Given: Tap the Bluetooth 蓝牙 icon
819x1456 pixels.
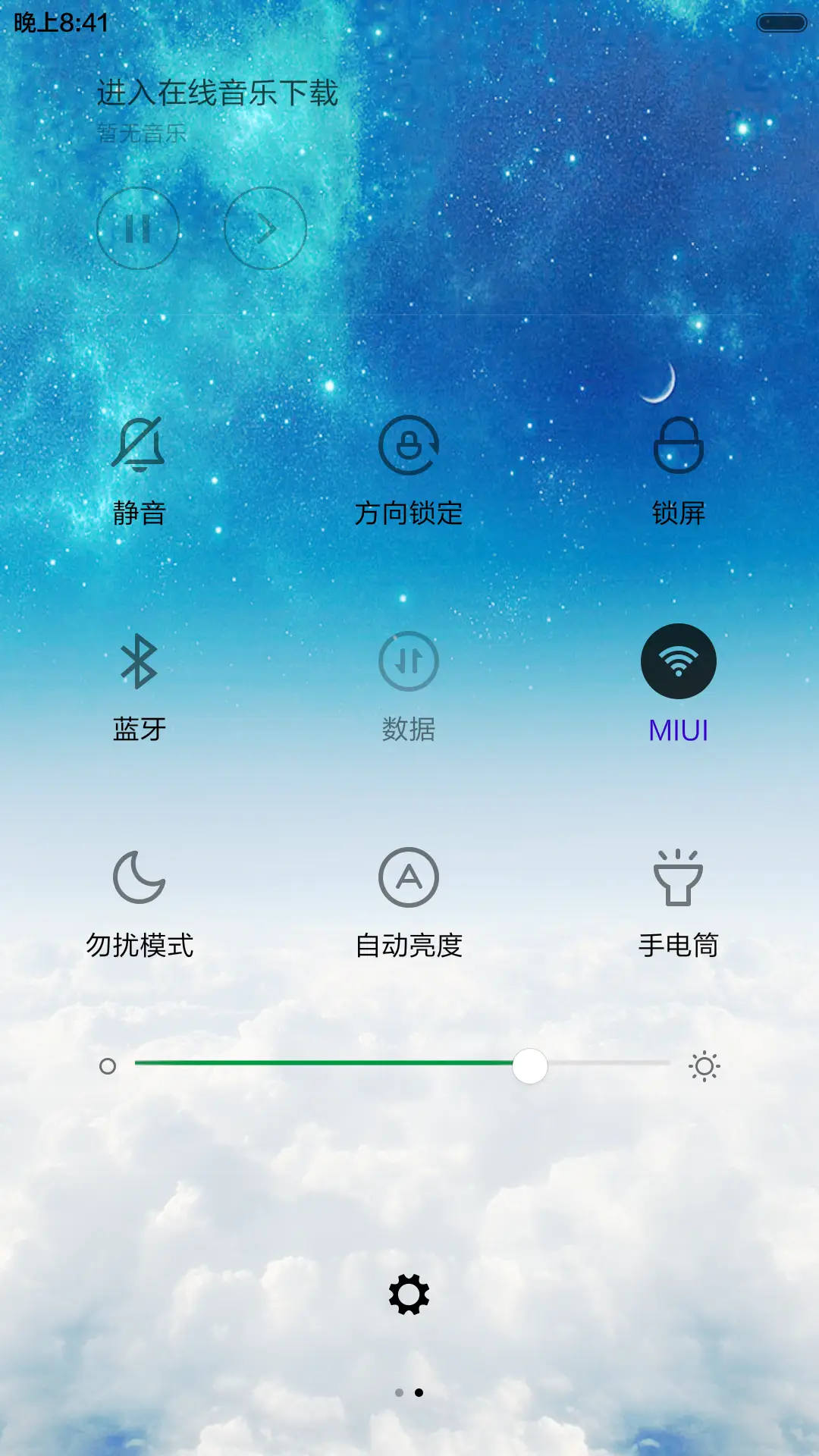Looking at the screenshot, I should pos(140,661).
